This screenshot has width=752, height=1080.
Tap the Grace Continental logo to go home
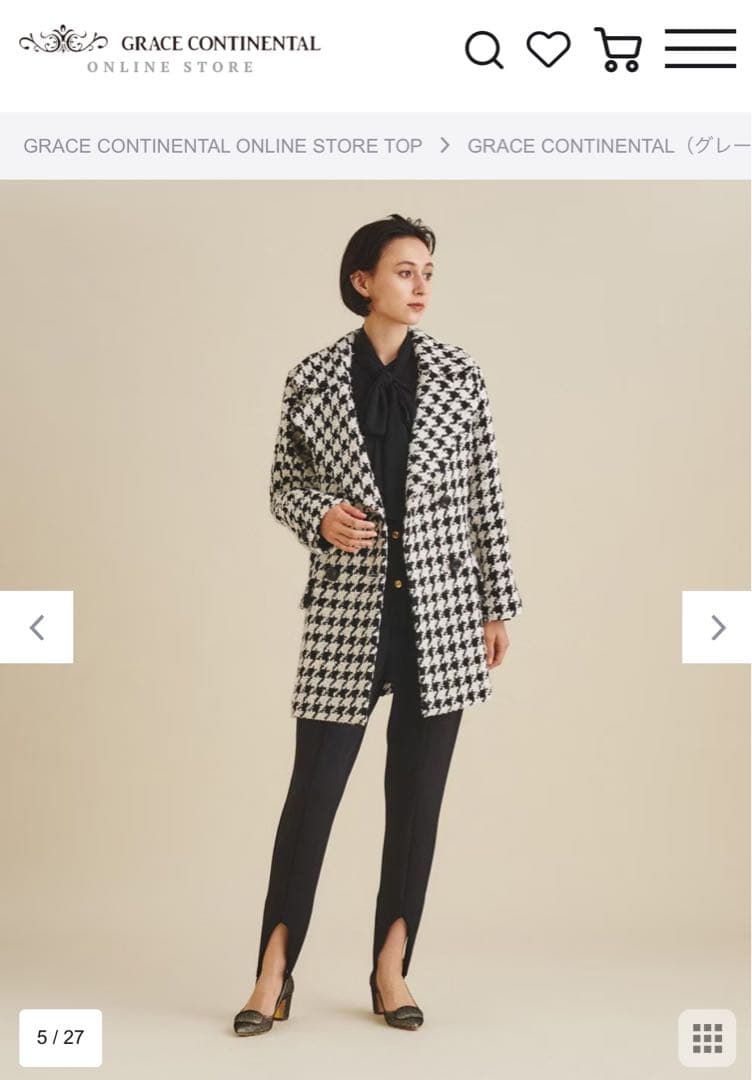coord(170,50)
